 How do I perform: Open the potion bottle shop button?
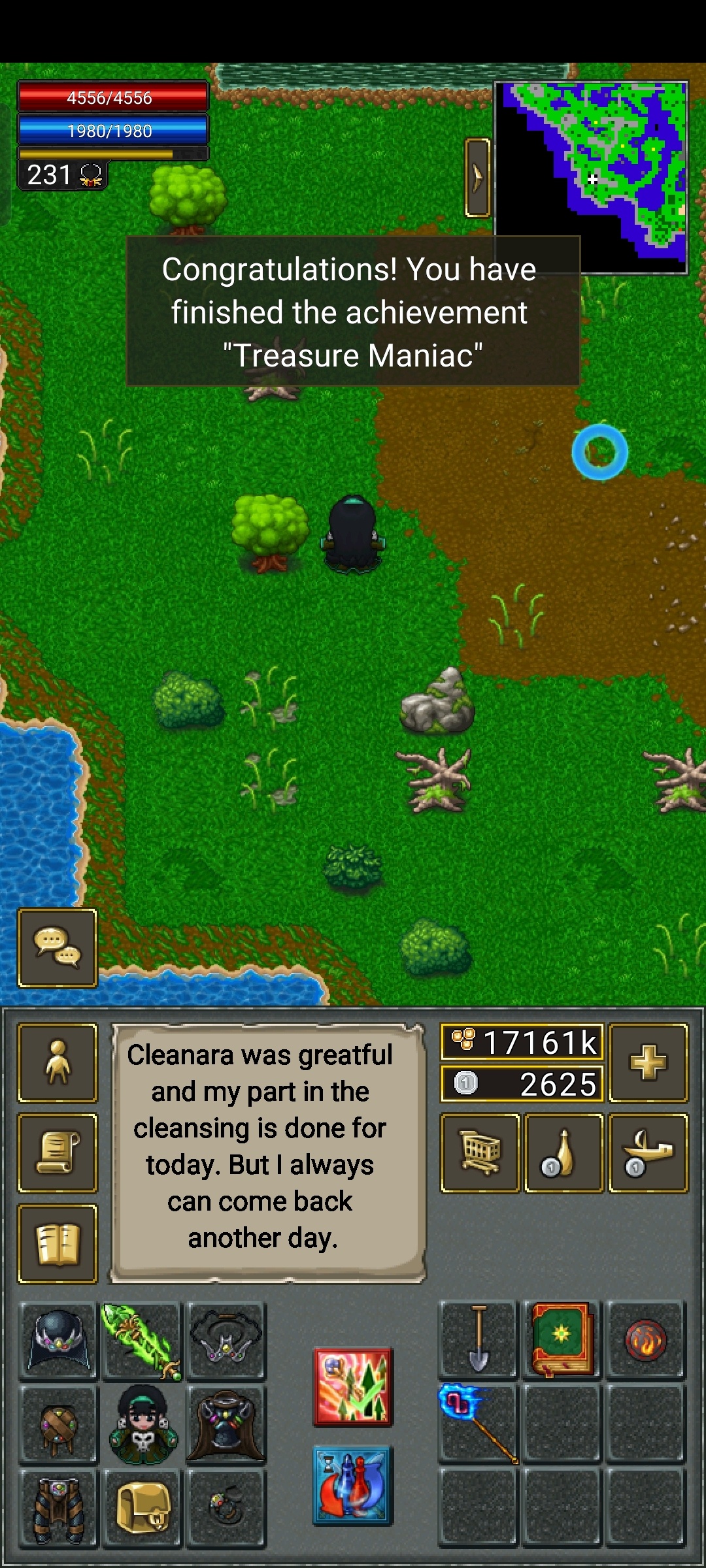(563, 1152)
